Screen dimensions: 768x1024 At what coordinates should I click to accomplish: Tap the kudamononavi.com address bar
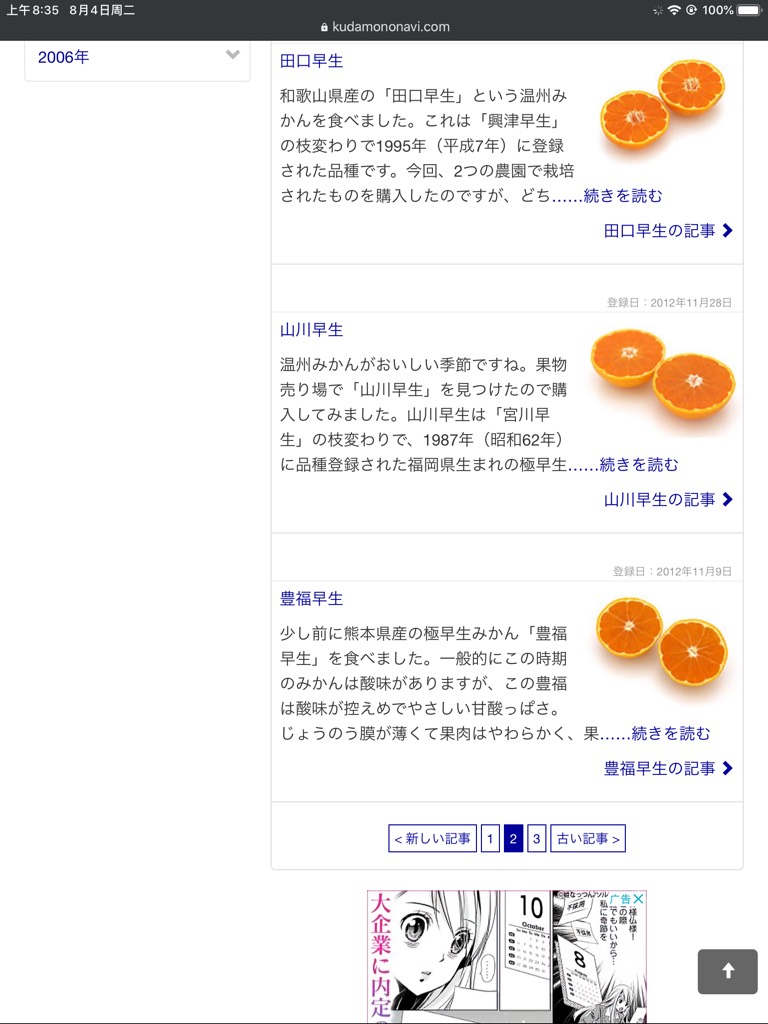384,27
